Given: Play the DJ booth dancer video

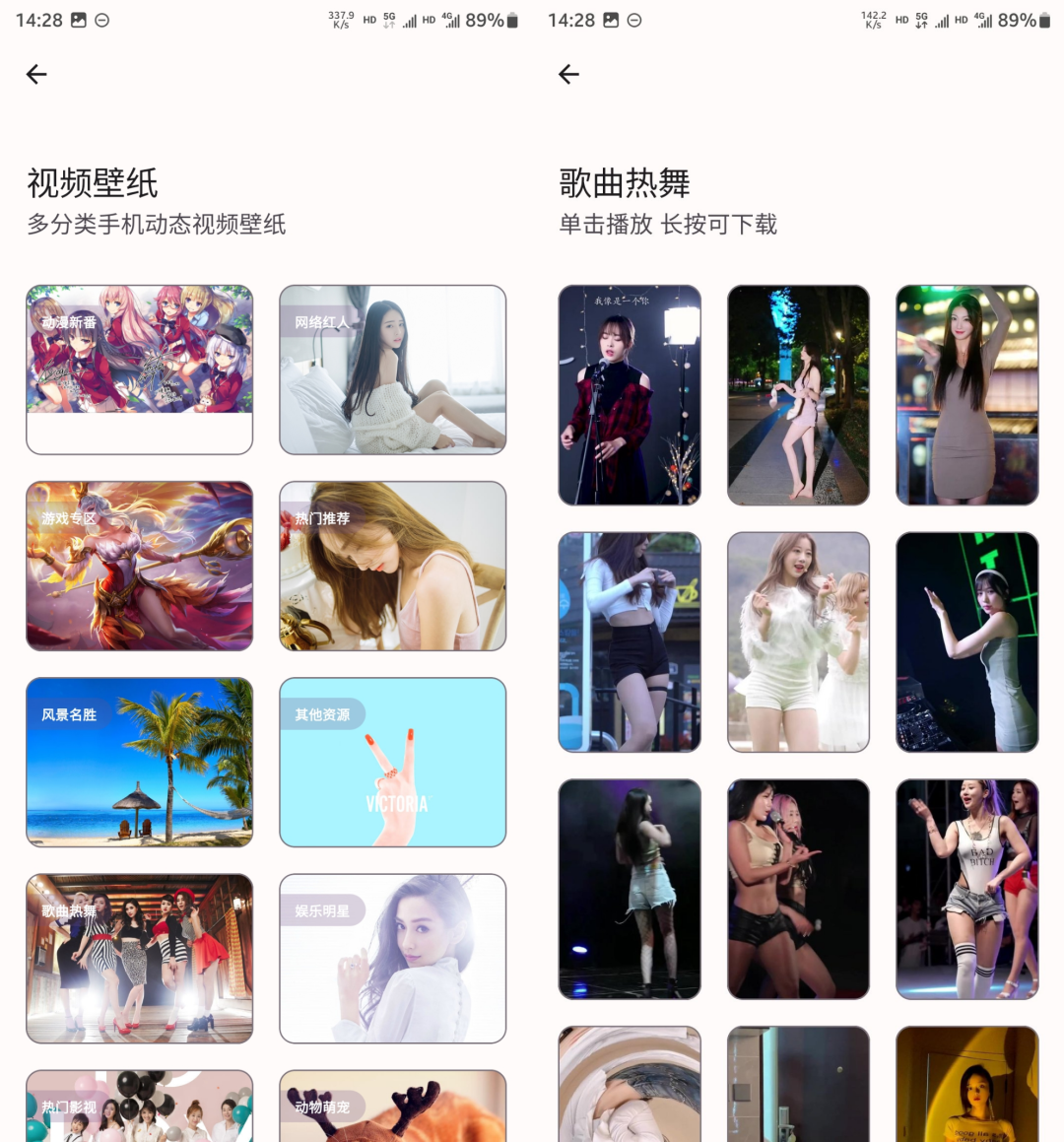Looking at the screenshot, I should click(x=966, y=641).
